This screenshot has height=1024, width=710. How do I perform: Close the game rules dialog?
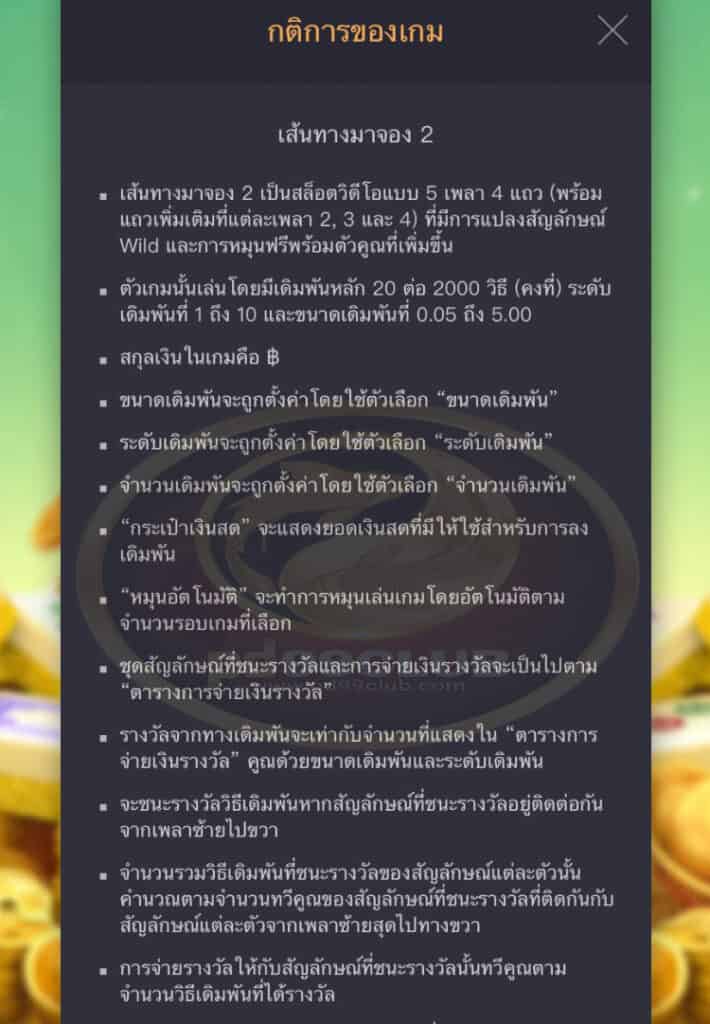tap(612, 31)
